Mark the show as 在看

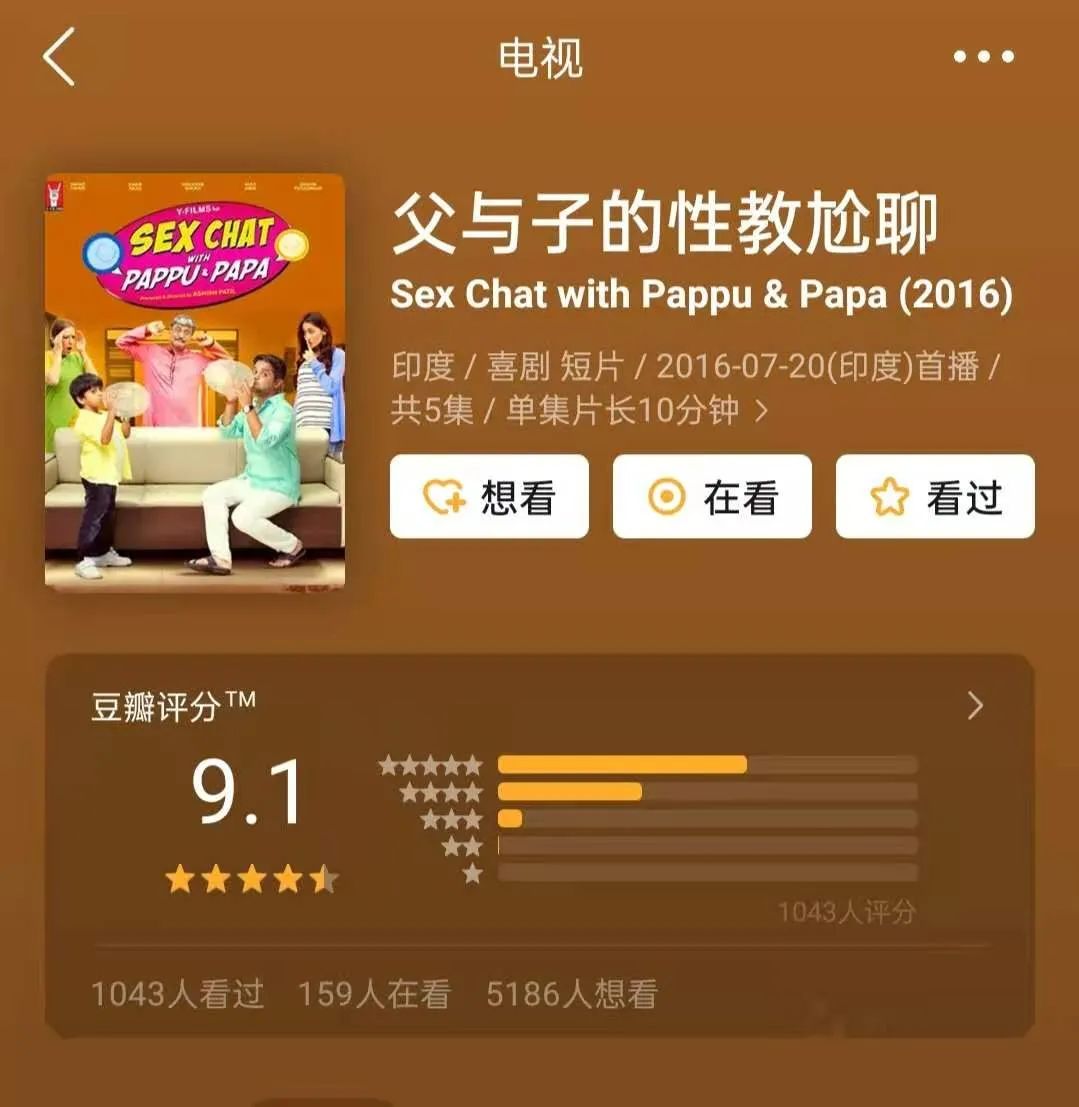click(x=712, y=497)
